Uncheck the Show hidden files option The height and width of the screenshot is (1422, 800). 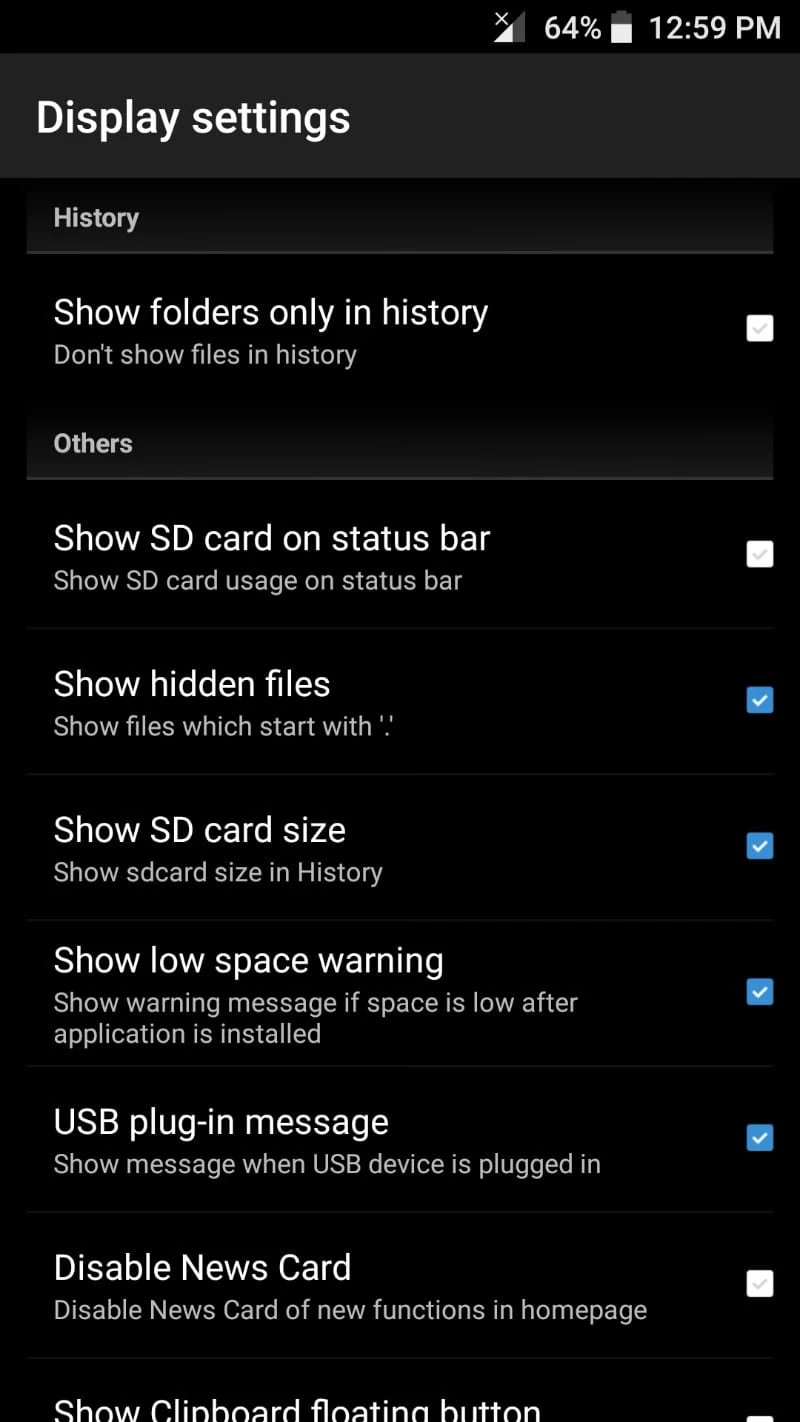click(x=759, y=700)
